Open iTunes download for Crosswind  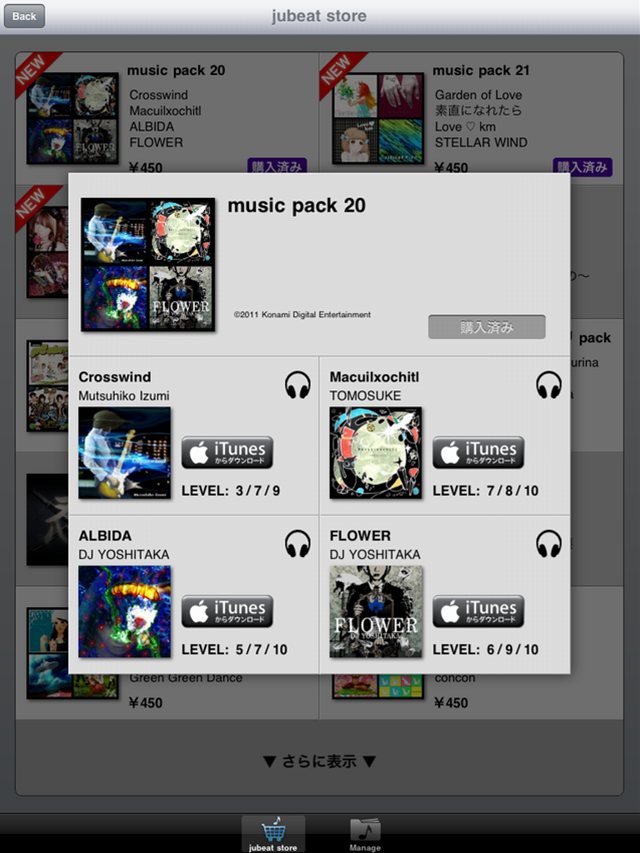[227, 453]
